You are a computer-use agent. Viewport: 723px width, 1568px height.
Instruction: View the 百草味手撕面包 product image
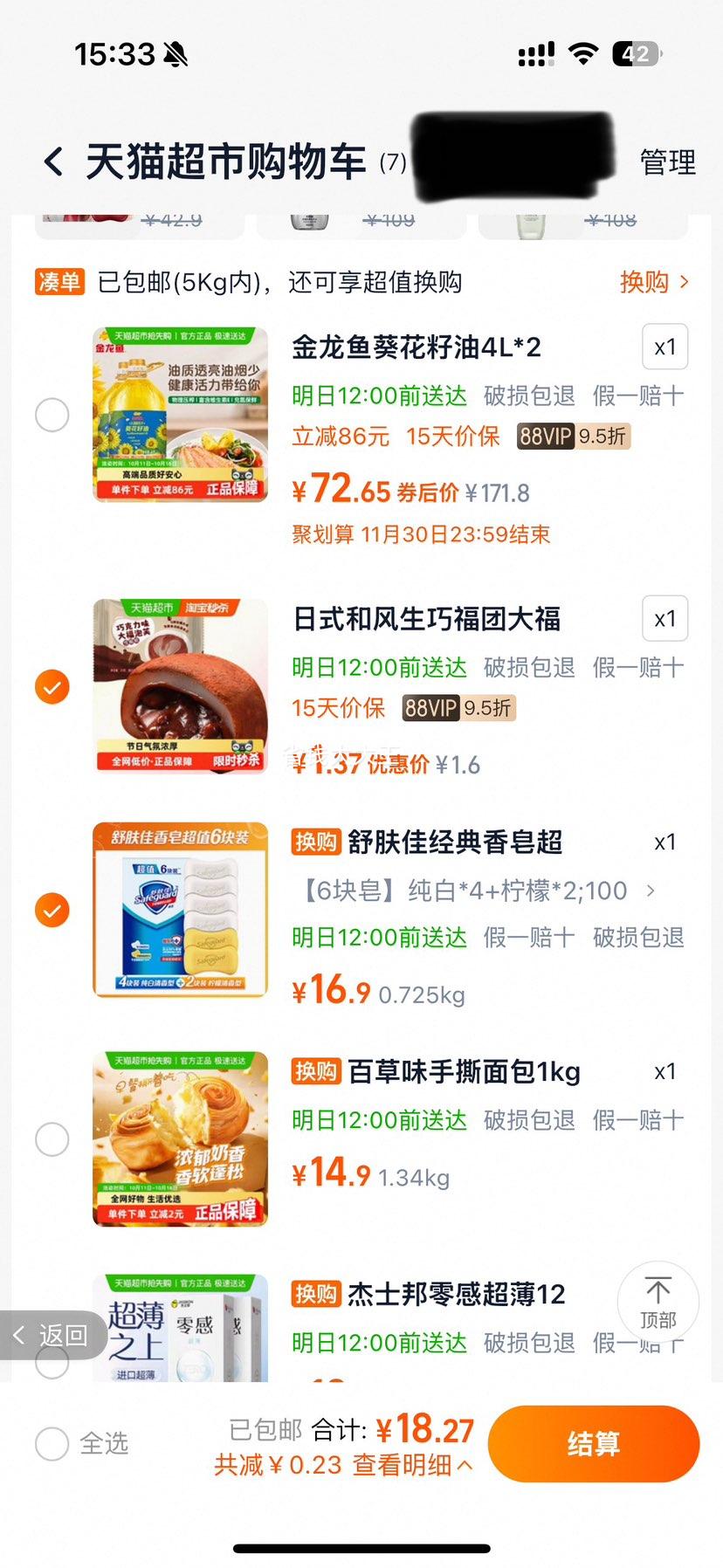click(181, 1139)
